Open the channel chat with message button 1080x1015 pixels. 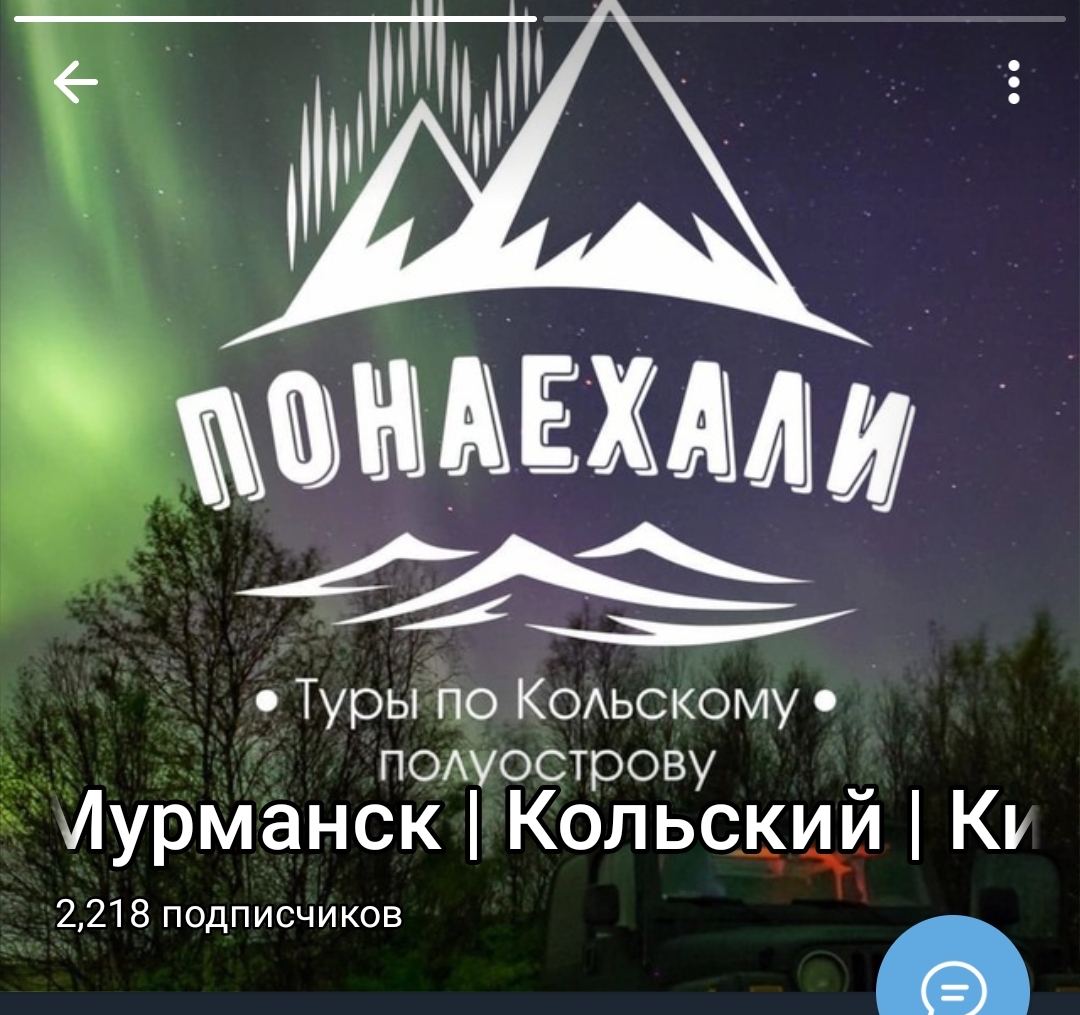pos(952,980)
